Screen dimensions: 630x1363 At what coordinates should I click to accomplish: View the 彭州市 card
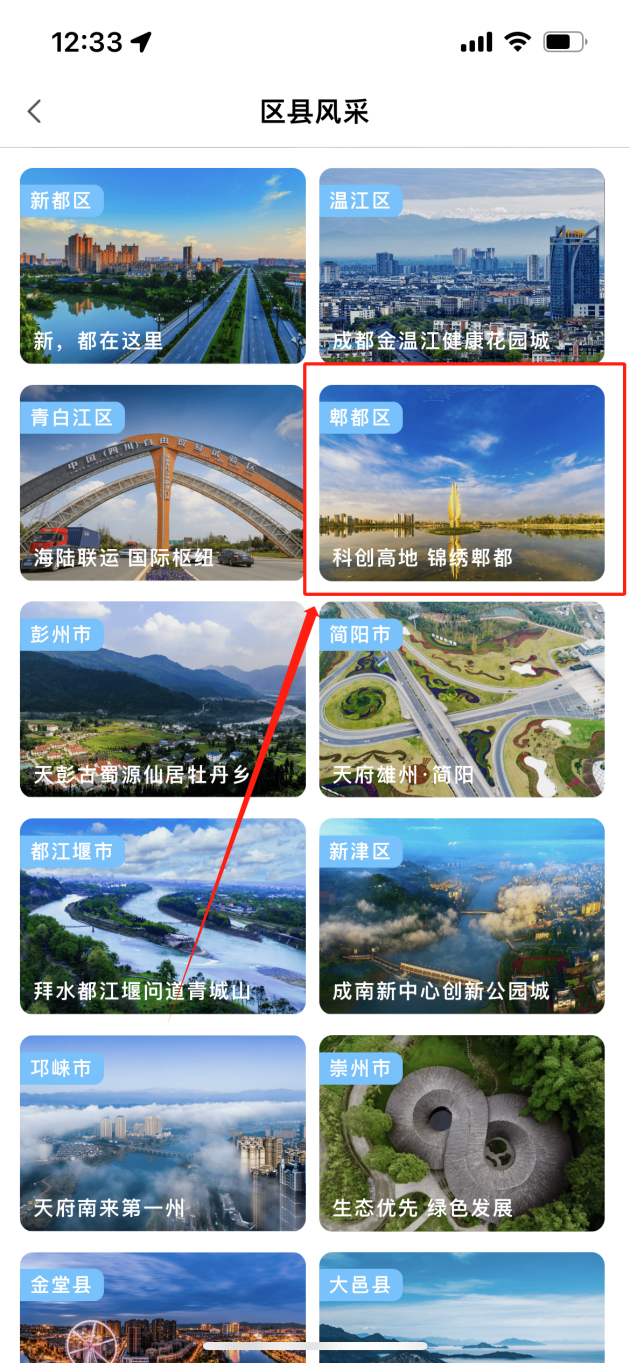[163, 699]
